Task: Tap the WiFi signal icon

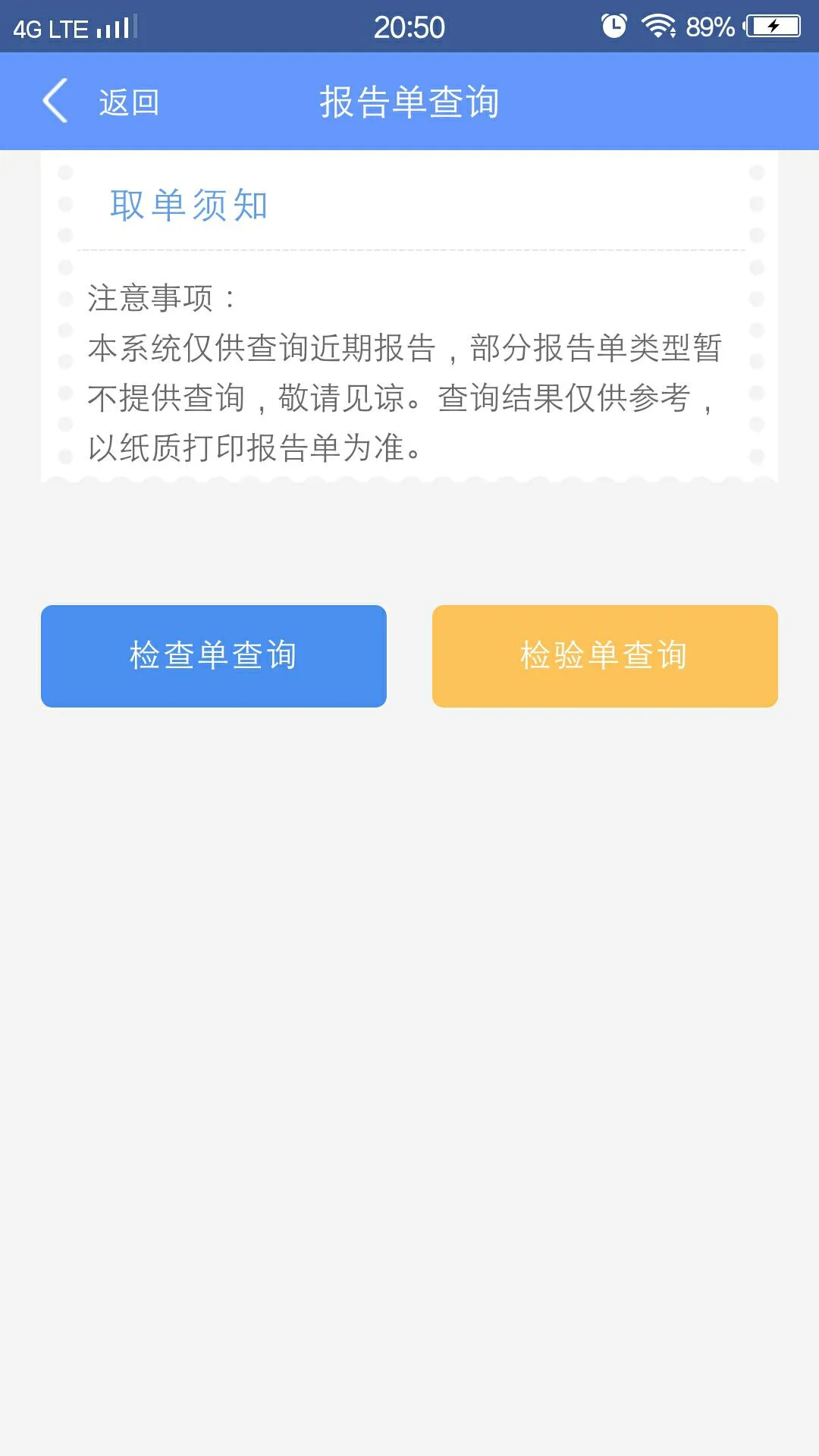Action: point(660,25)
